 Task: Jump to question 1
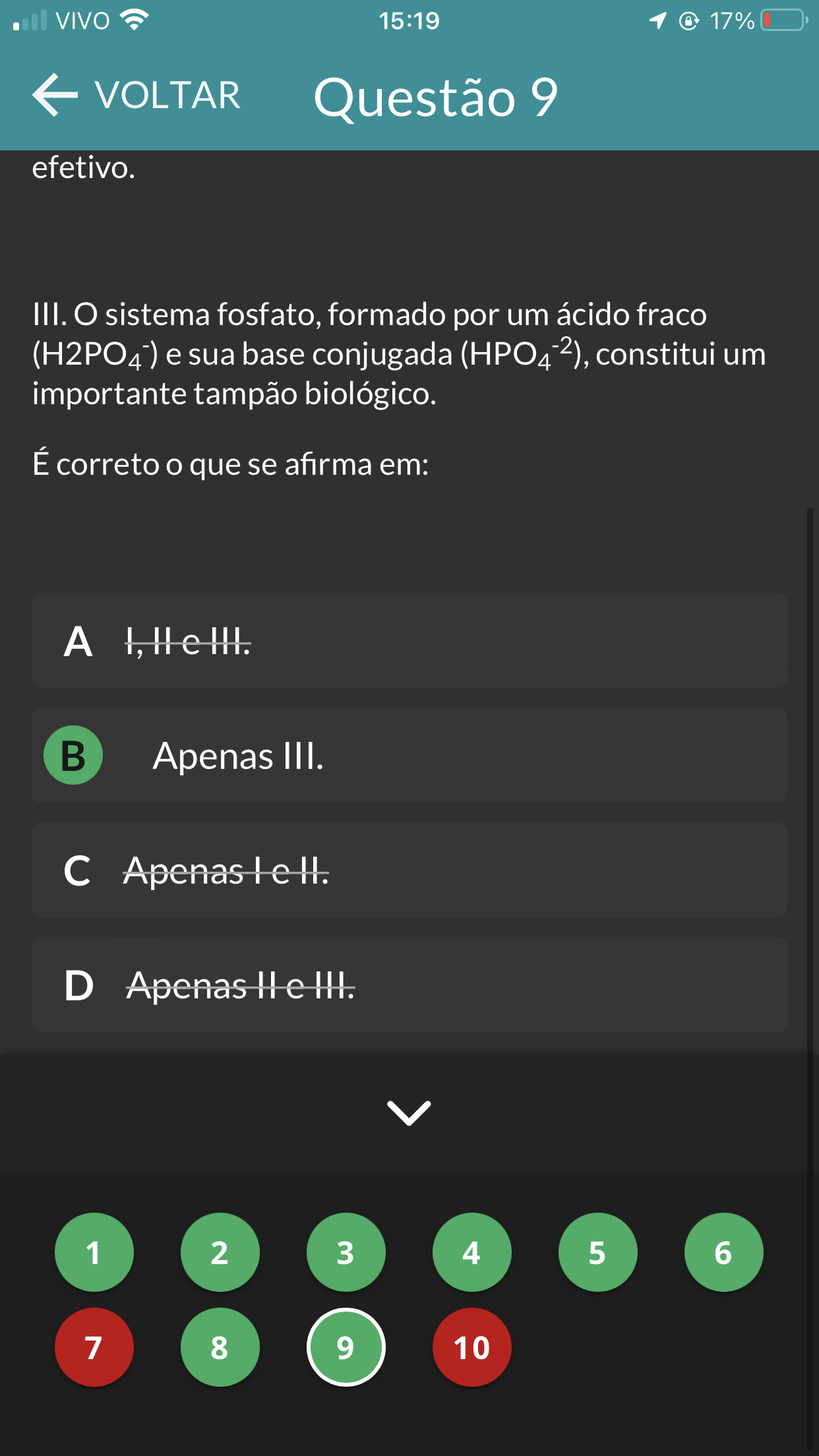pos(94,1252)
